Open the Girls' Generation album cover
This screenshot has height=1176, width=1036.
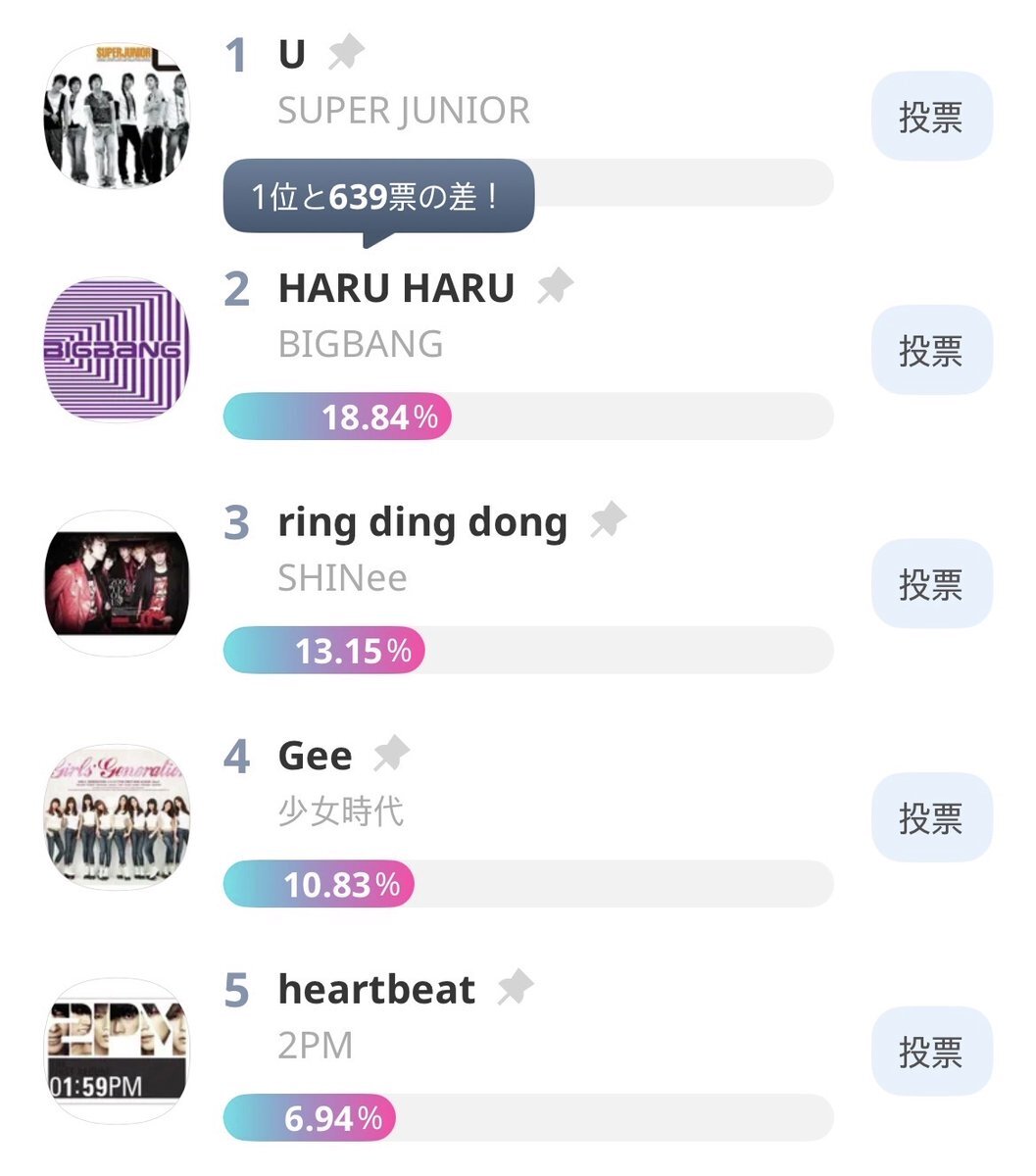[117, 817]
